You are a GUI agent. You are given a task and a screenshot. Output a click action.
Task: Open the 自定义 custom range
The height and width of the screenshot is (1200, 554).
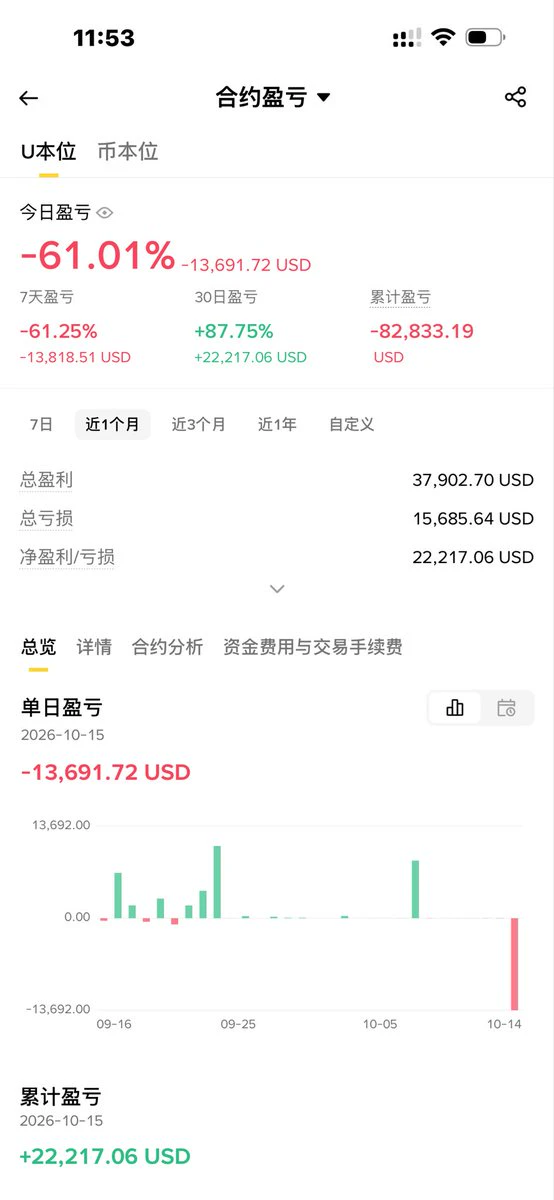[x=351, y=424]
